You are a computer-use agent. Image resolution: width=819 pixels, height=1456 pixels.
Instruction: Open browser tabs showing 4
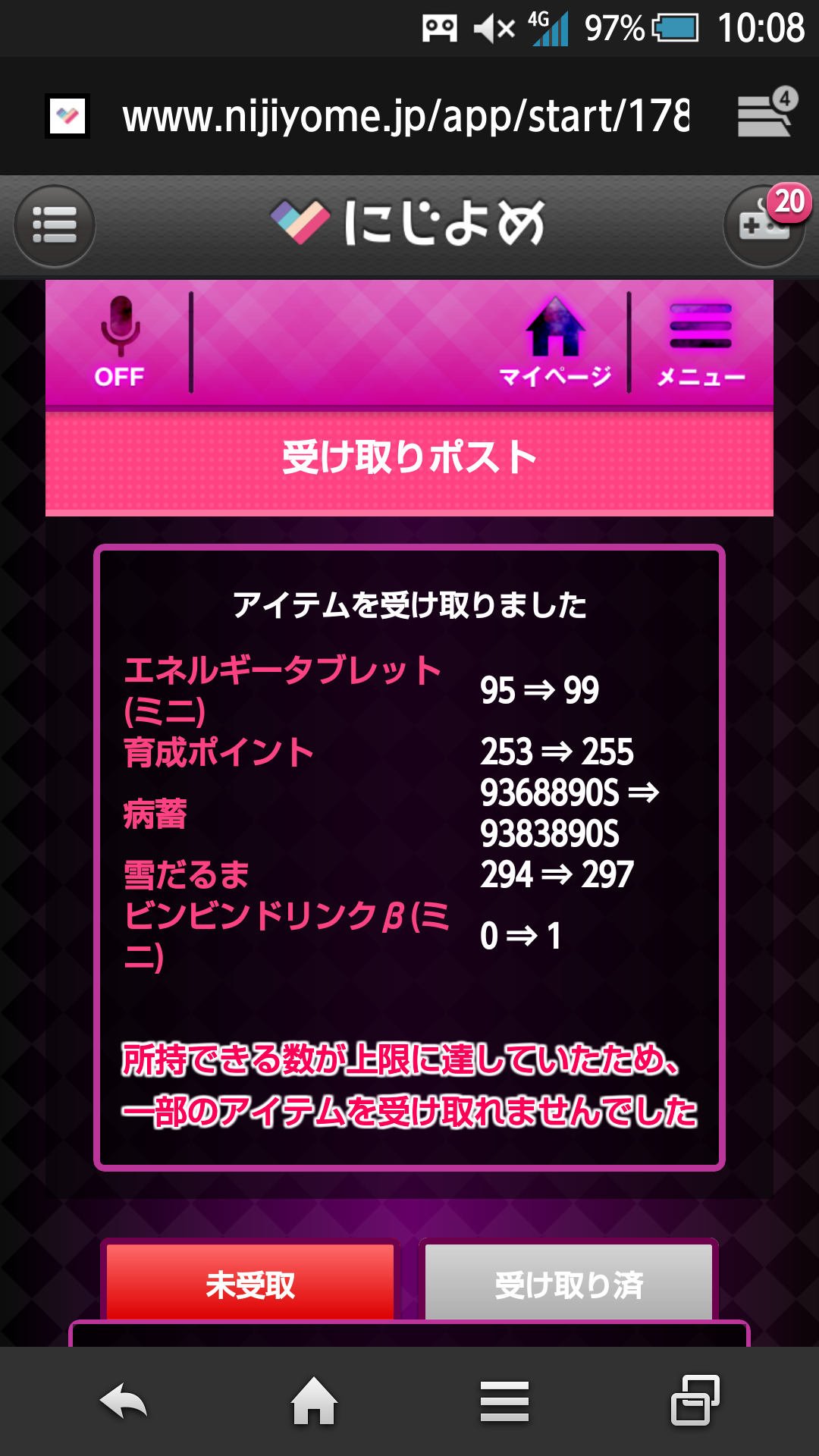pos(767,114)
